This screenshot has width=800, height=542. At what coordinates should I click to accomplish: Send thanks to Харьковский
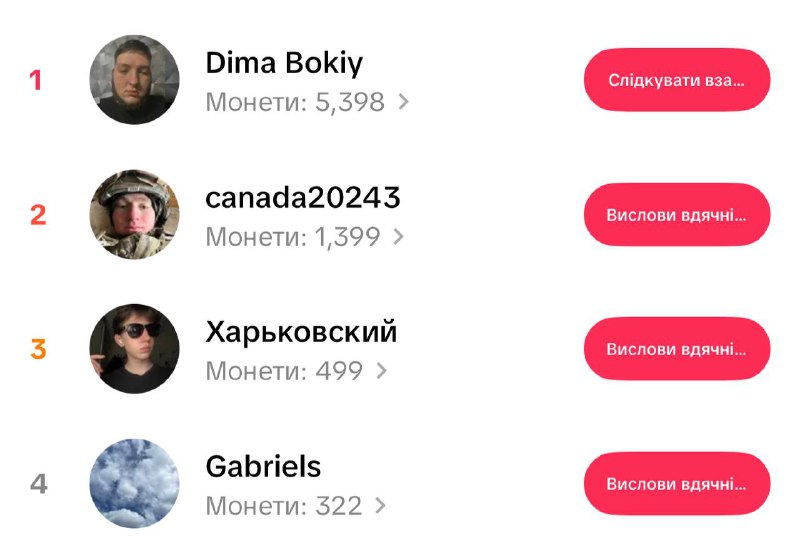pos(676,349)
